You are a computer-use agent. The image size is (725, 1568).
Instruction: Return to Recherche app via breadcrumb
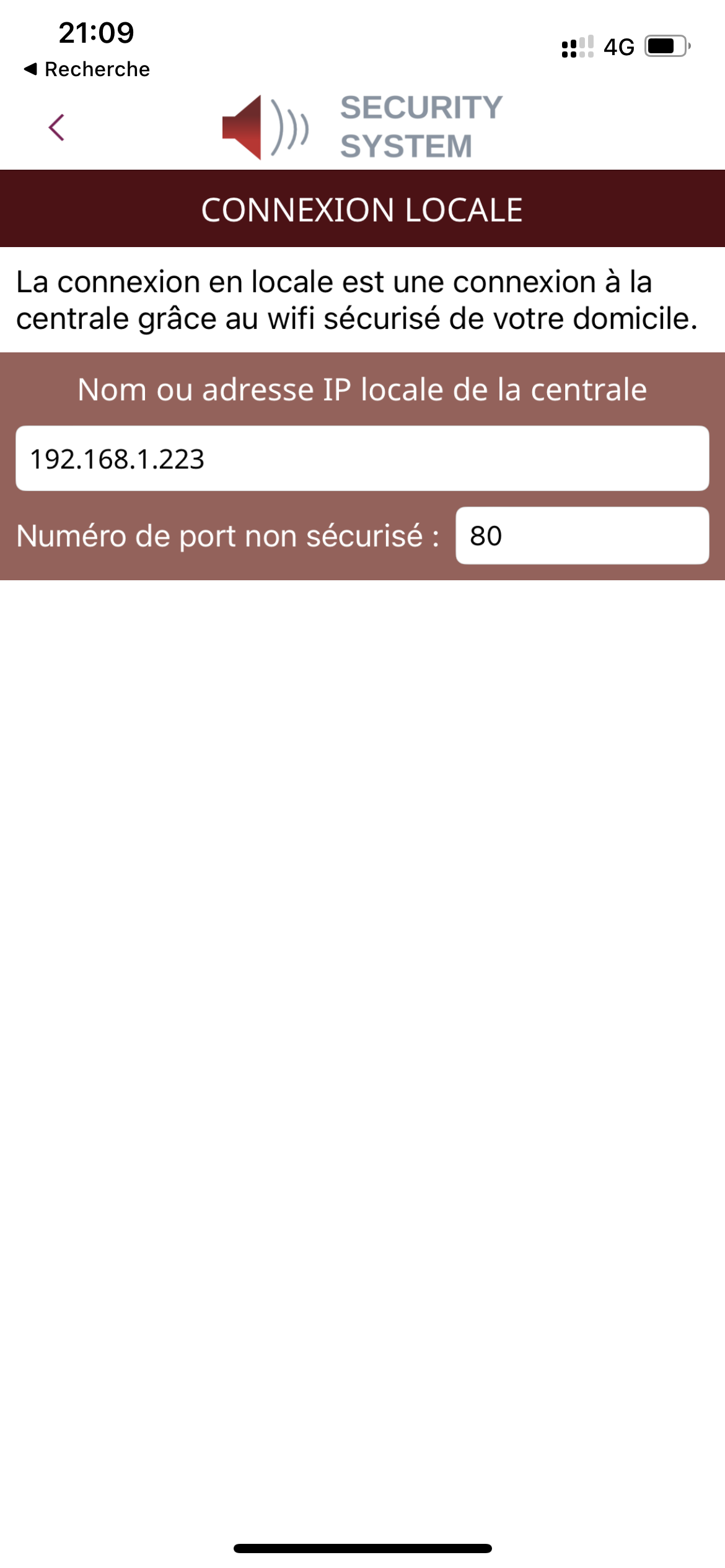87,69
